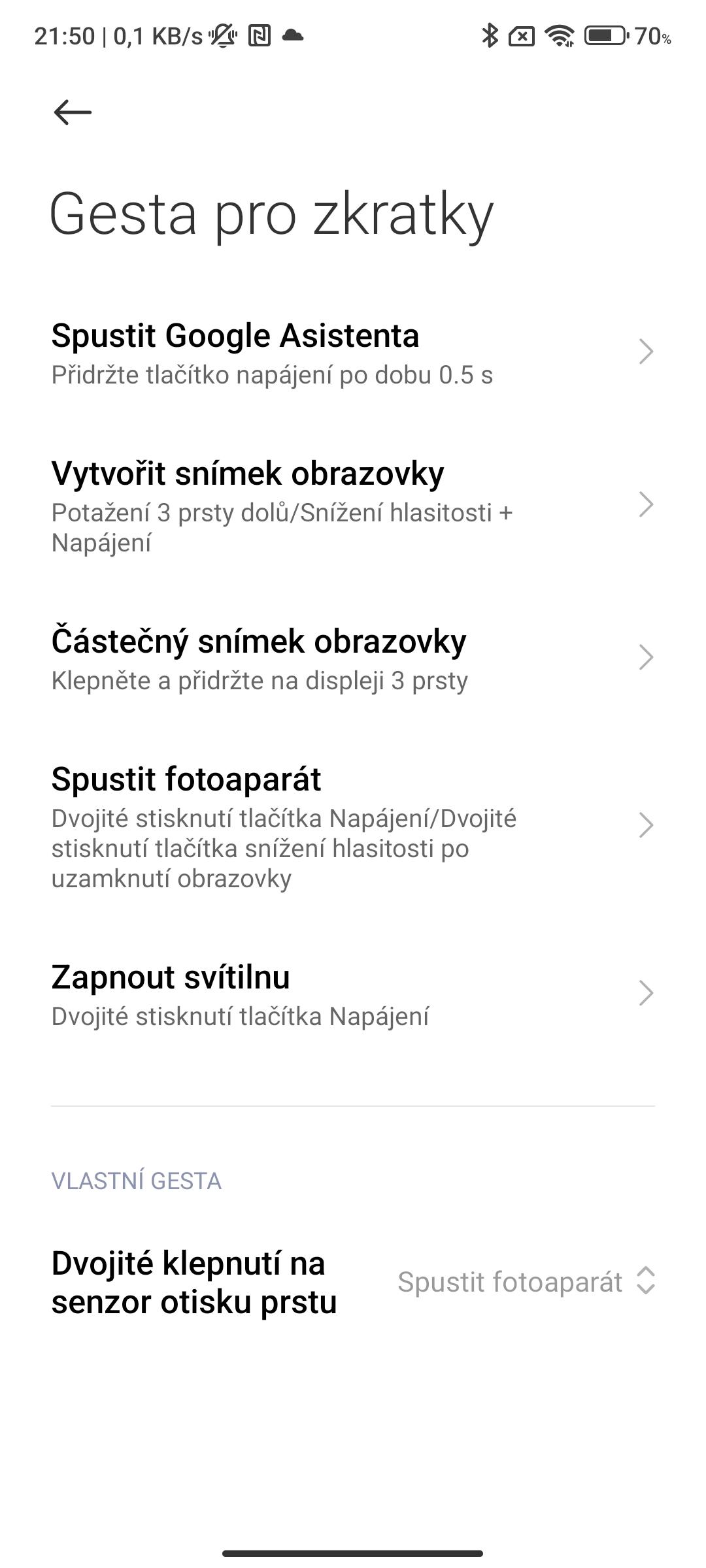
Task: Open the Vytvořit snímek obrazovky options
Action: pyautogui.click(x=353, y=506)
